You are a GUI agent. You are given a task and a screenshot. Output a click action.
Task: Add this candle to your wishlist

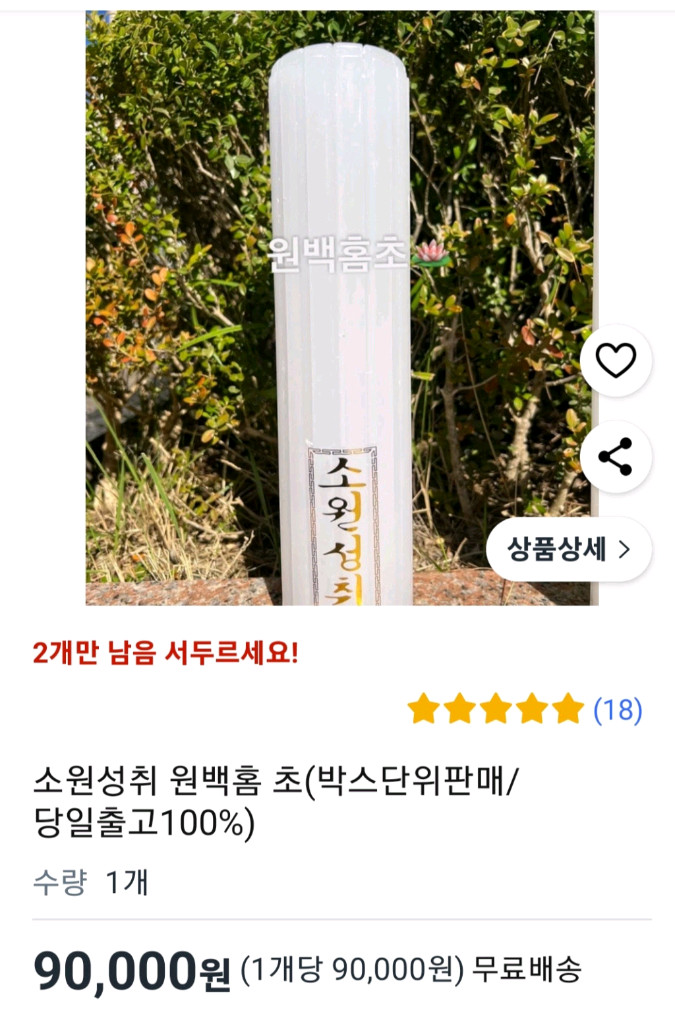tap(615, 360)
